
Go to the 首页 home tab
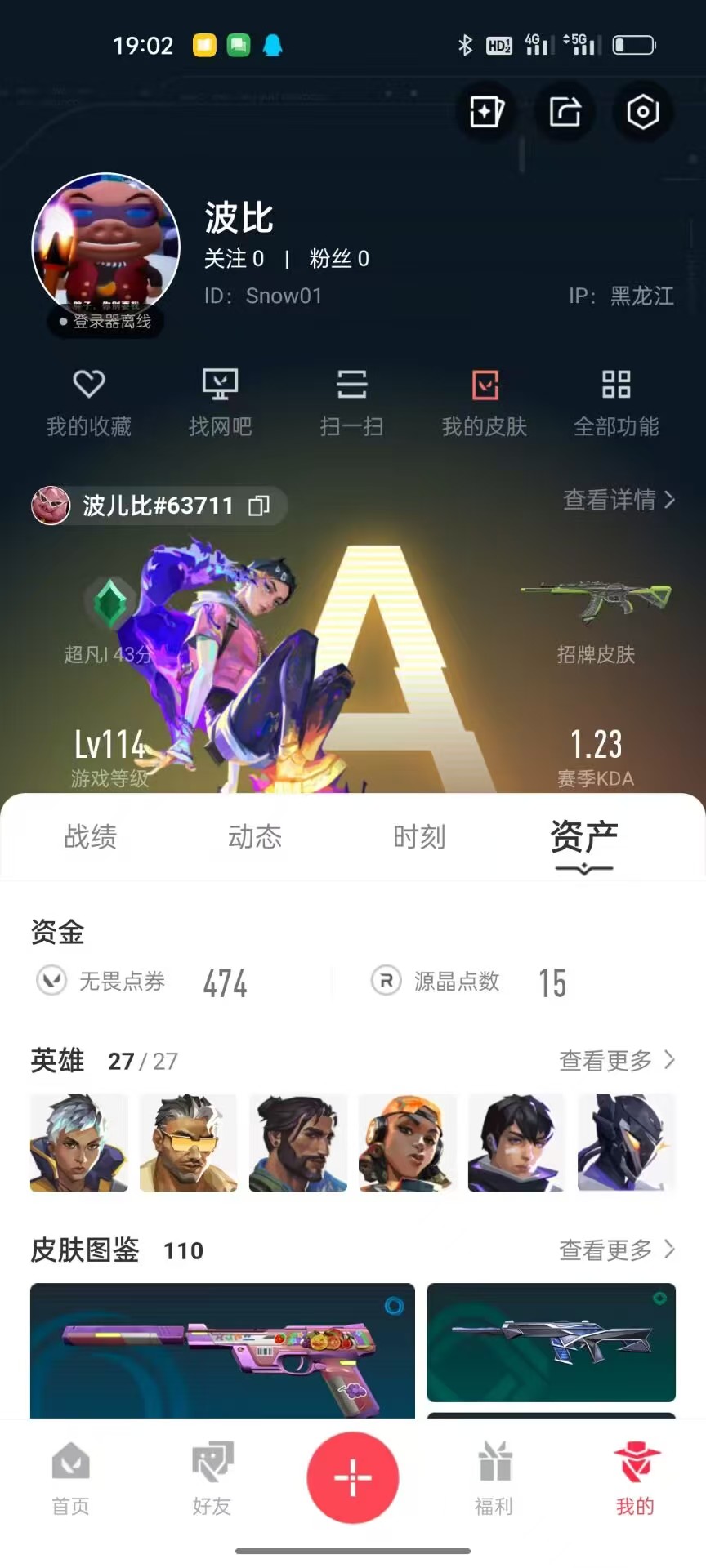(x=71, y=1479)
